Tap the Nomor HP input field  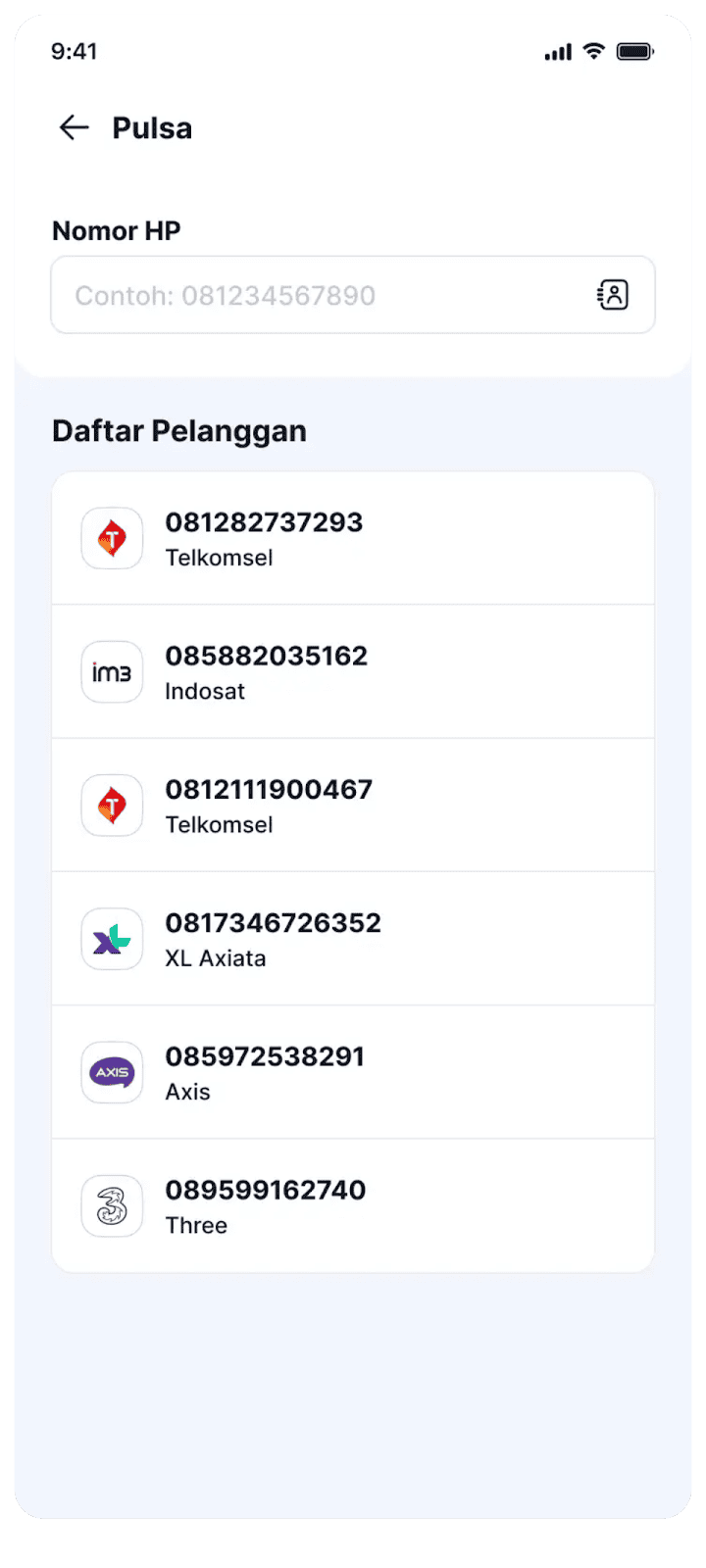pos(353,295)
